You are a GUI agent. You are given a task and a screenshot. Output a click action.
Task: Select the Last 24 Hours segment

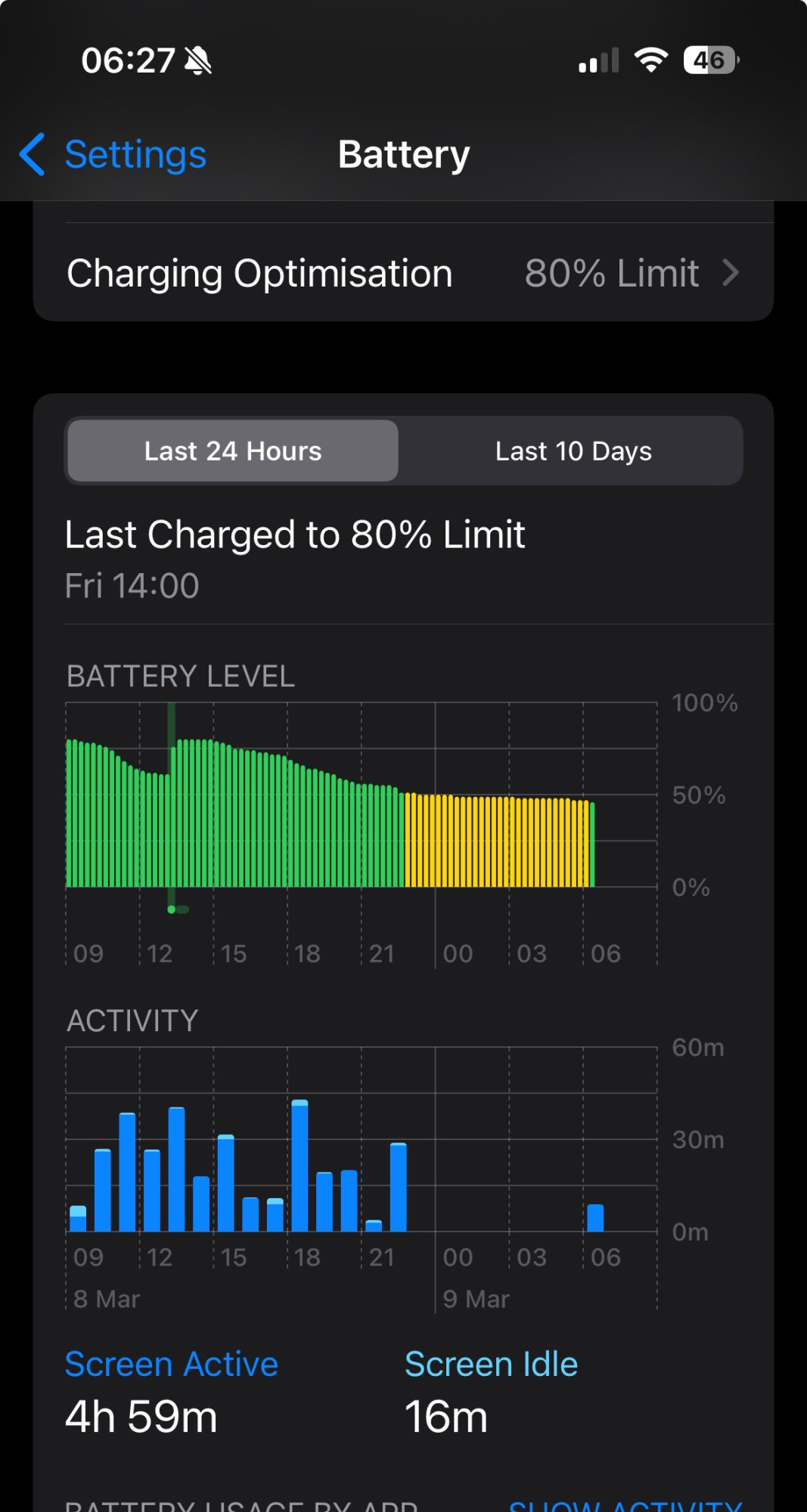(233, 451)
